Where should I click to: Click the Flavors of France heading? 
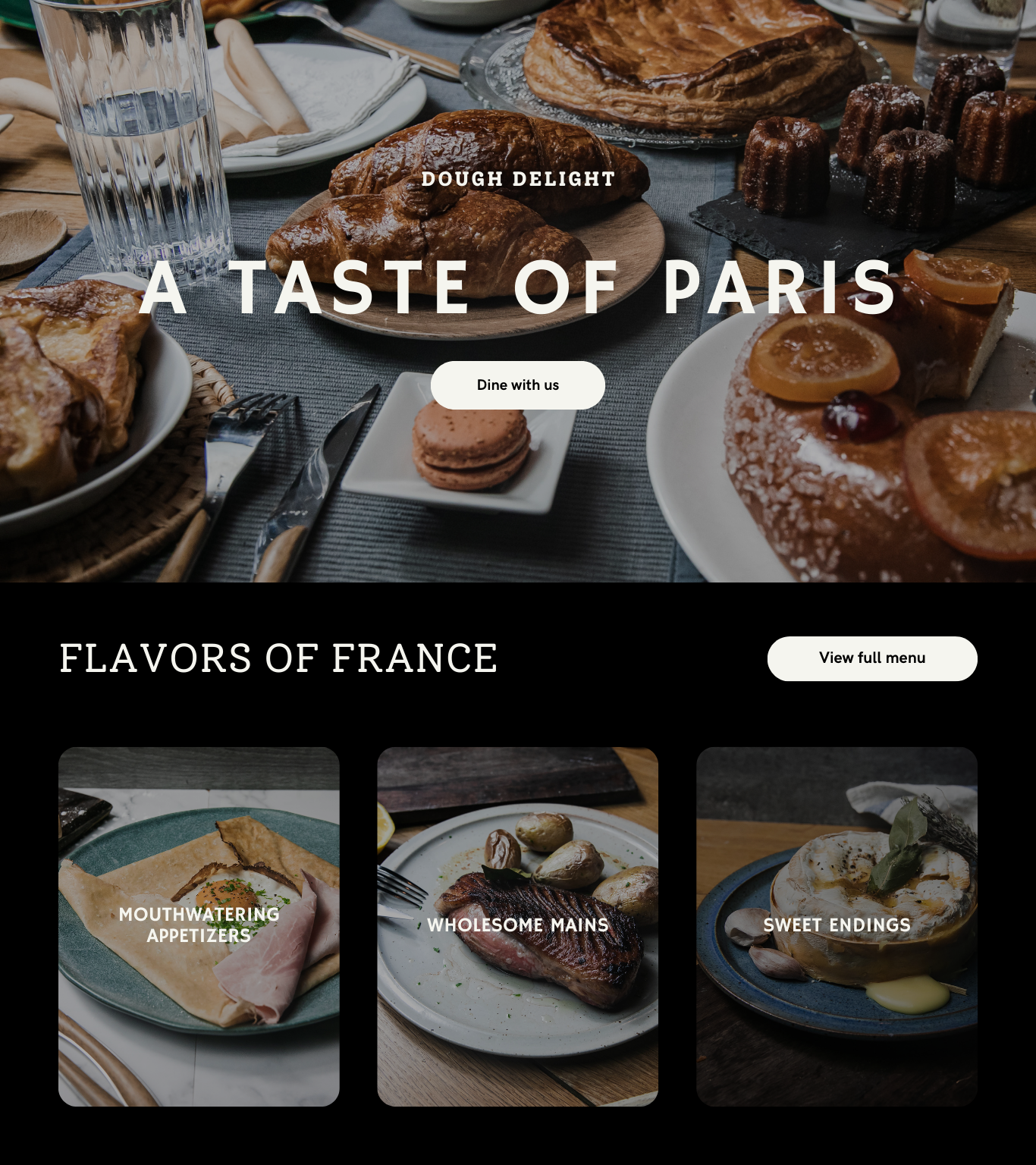[280, 658]
